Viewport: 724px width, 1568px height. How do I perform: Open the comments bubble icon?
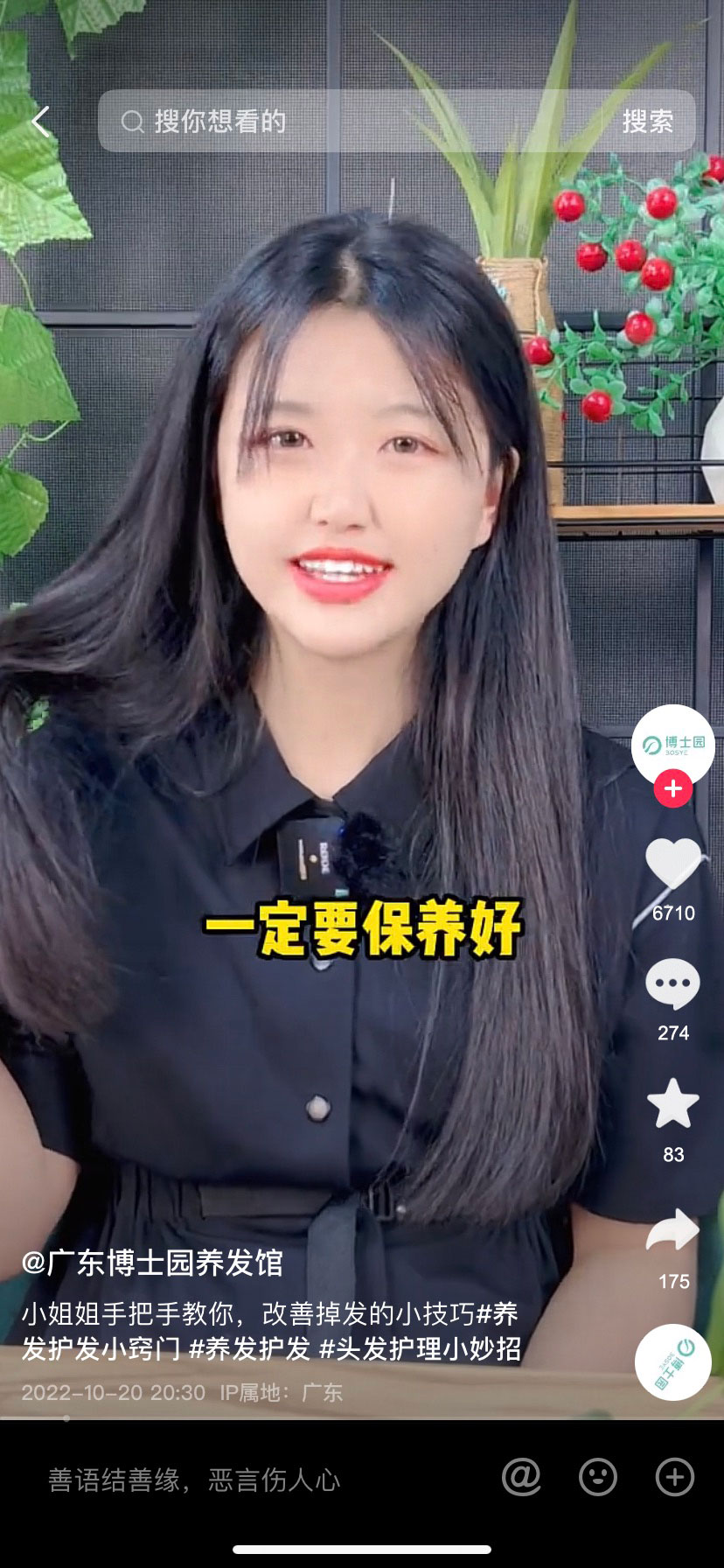click(672, 984)
